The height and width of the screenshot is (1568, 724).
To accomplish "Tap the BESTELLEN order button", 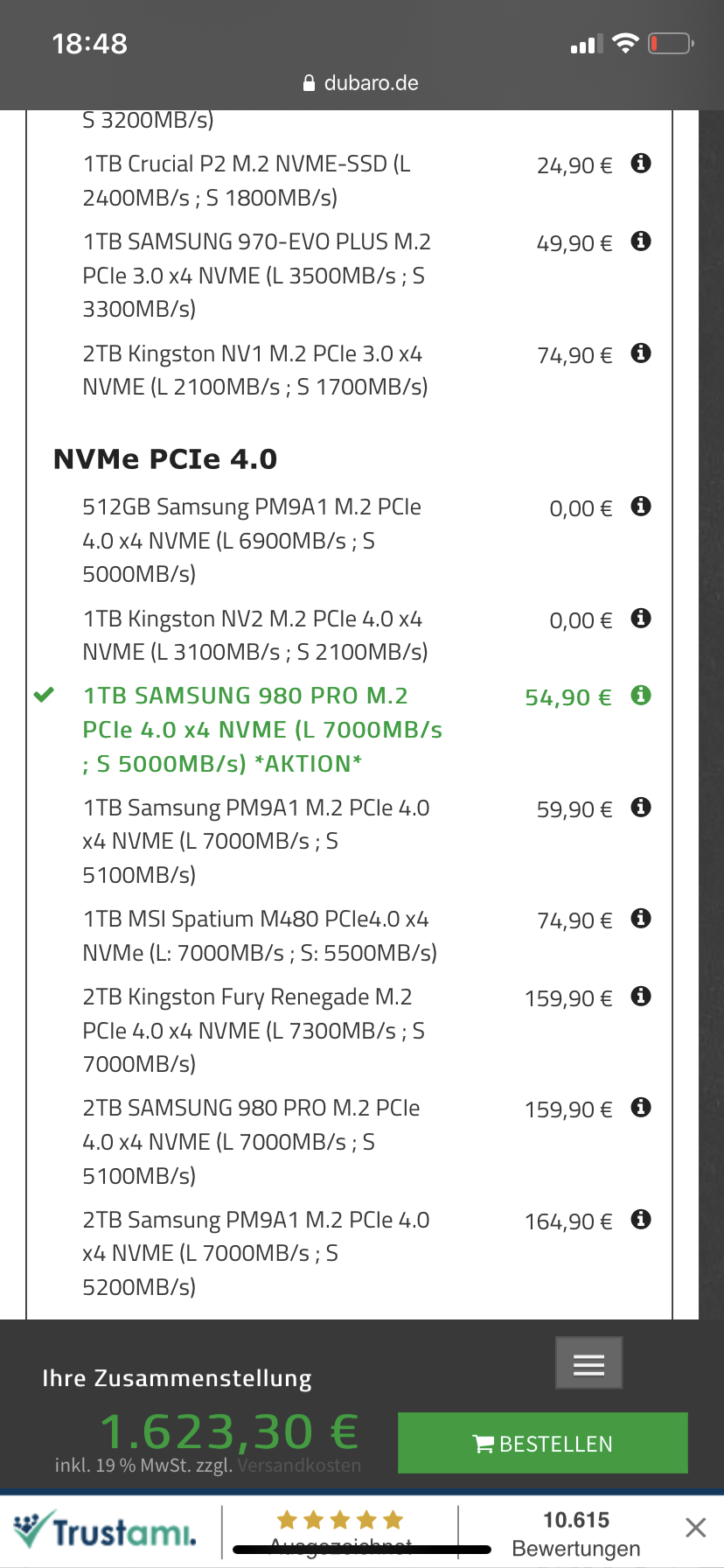I will point(542,1444).
